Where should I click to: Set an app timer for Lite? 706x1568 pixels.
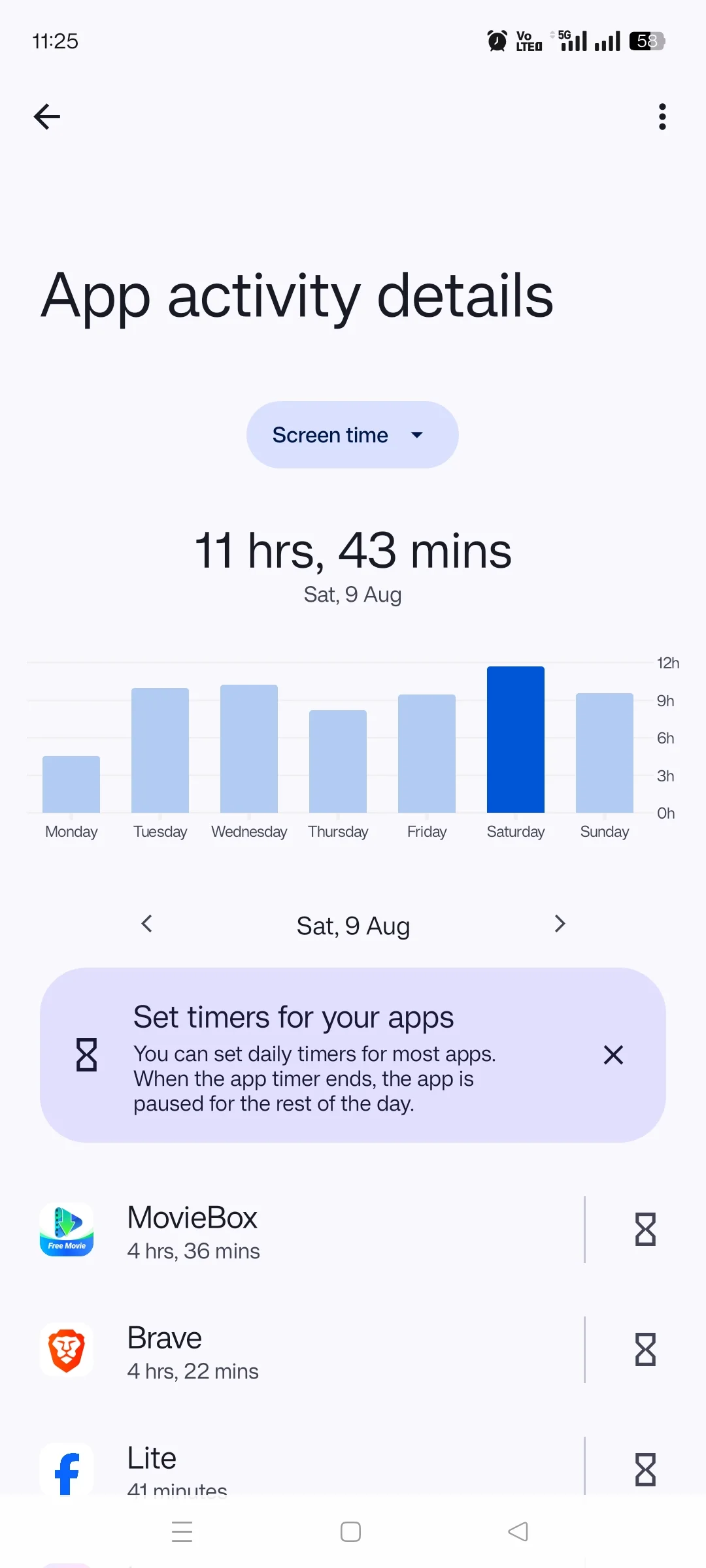pyautogui.click(x=645, y=1469)
